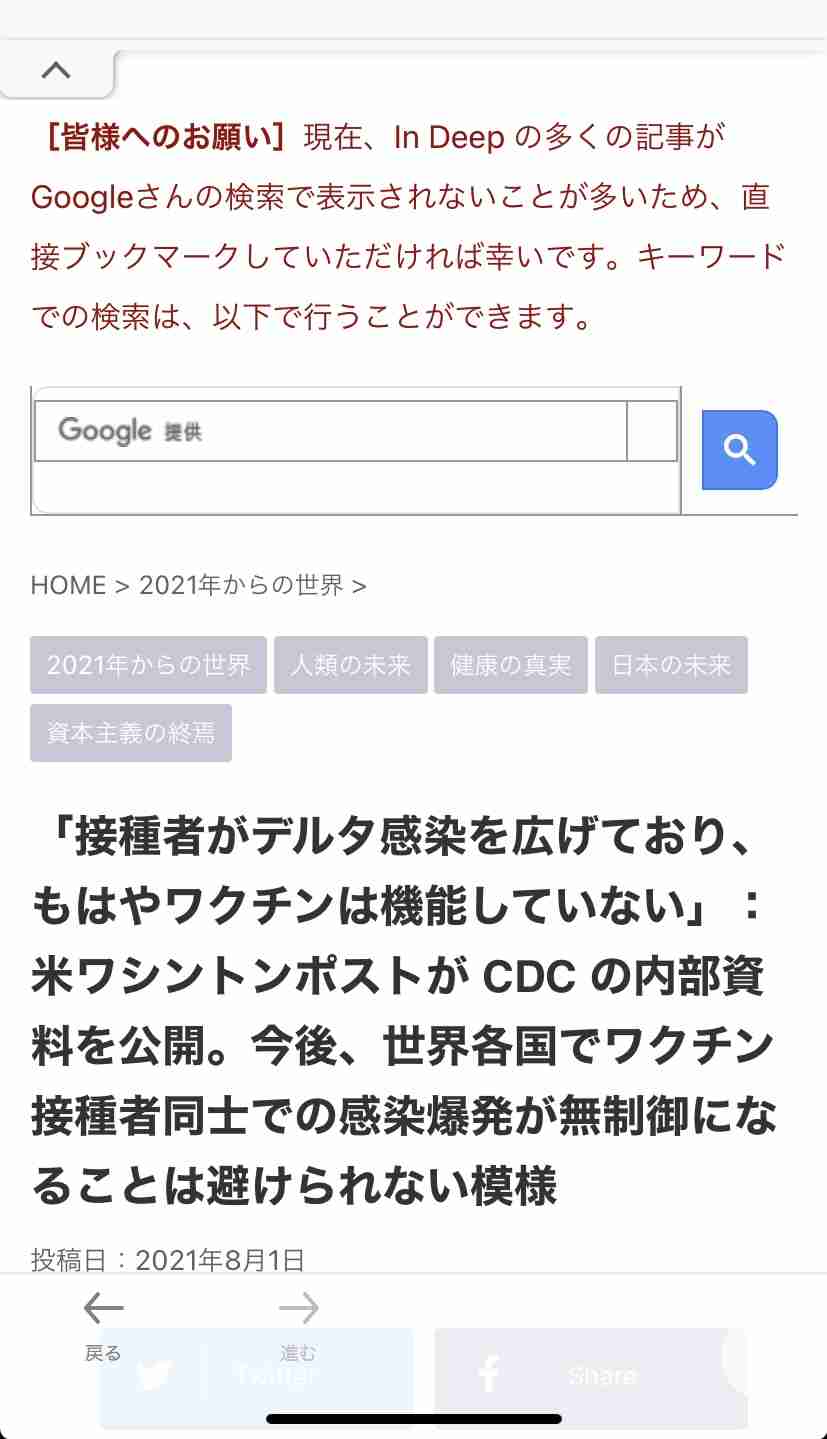Image resolution: width=827 pixels, height=1439 pixels.
Task: Open the HOME breadcrumb link
Action: 68,585
